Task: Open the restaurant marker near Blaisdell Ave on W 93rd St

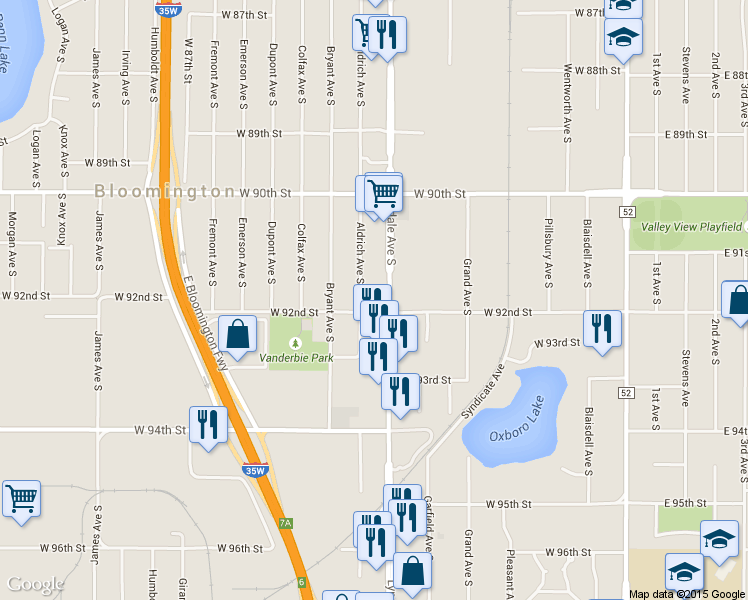Action: coord(602,329)
